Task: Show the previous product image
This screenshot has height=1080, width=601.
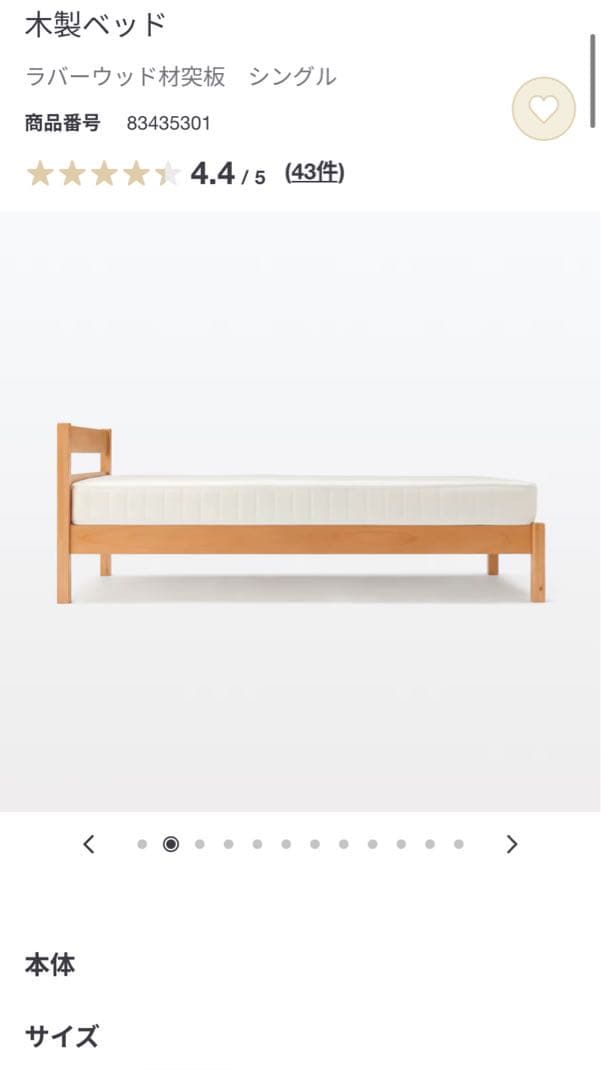Action: [89, 844]
